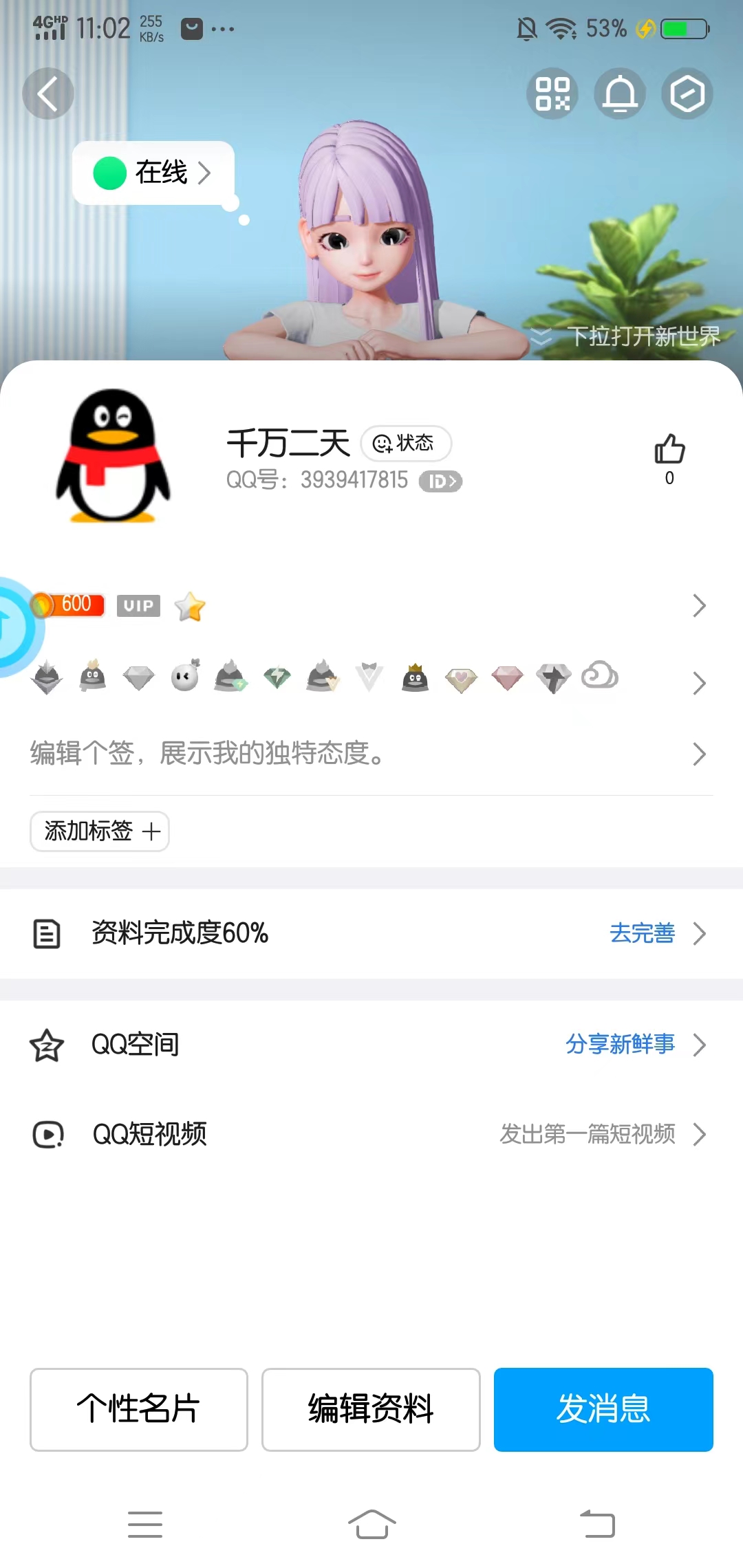Tap 发消息 to send a message
Screen dimensions: 743x1568
tap(603, 1409)
